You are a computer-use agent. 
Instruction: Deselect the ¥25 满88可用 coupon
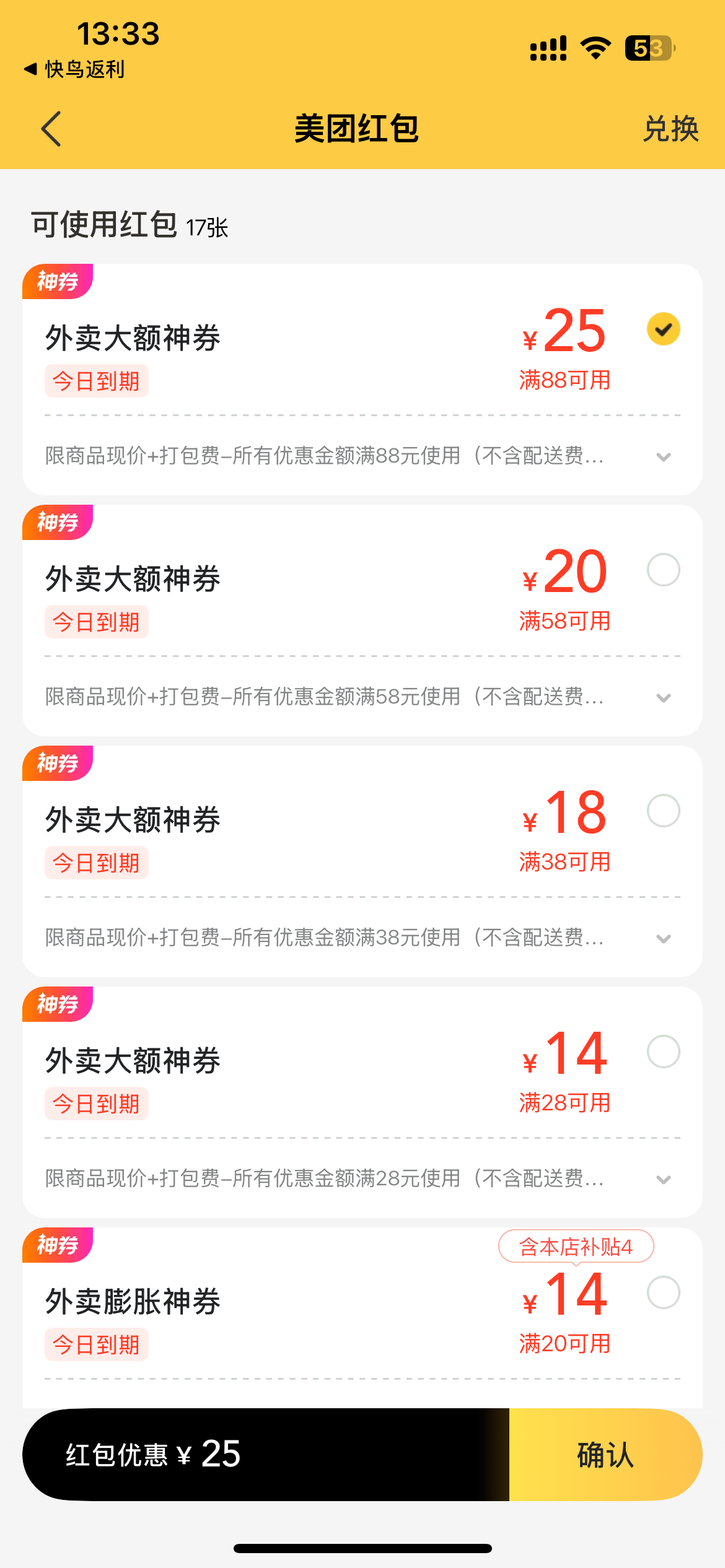[663, 329]
